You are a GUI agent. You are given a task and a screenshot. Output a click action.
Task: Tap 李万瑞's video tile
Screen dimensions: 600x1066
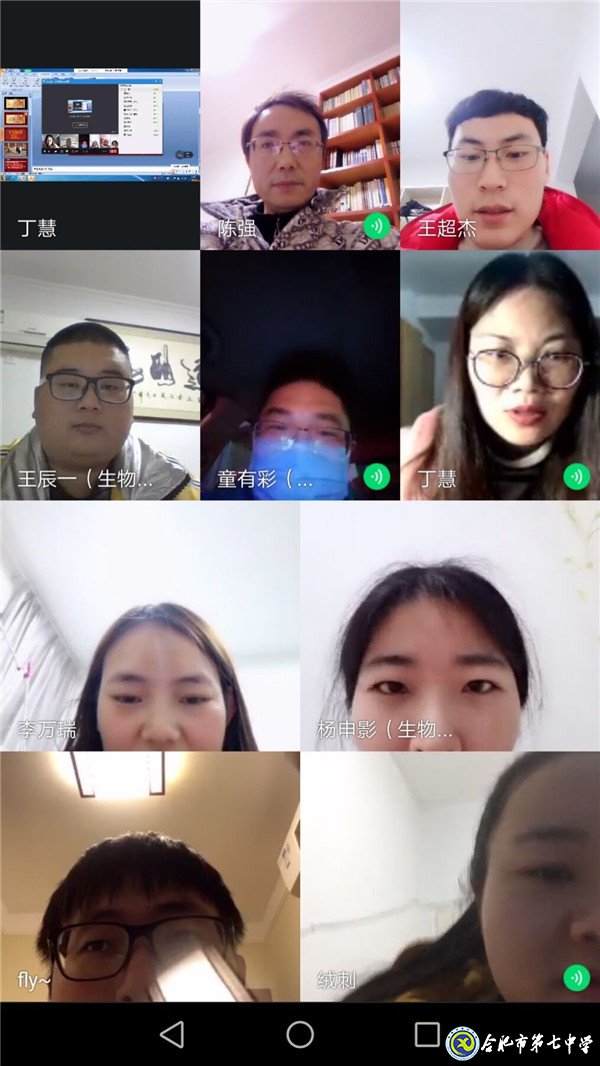(x=150, y=626)
